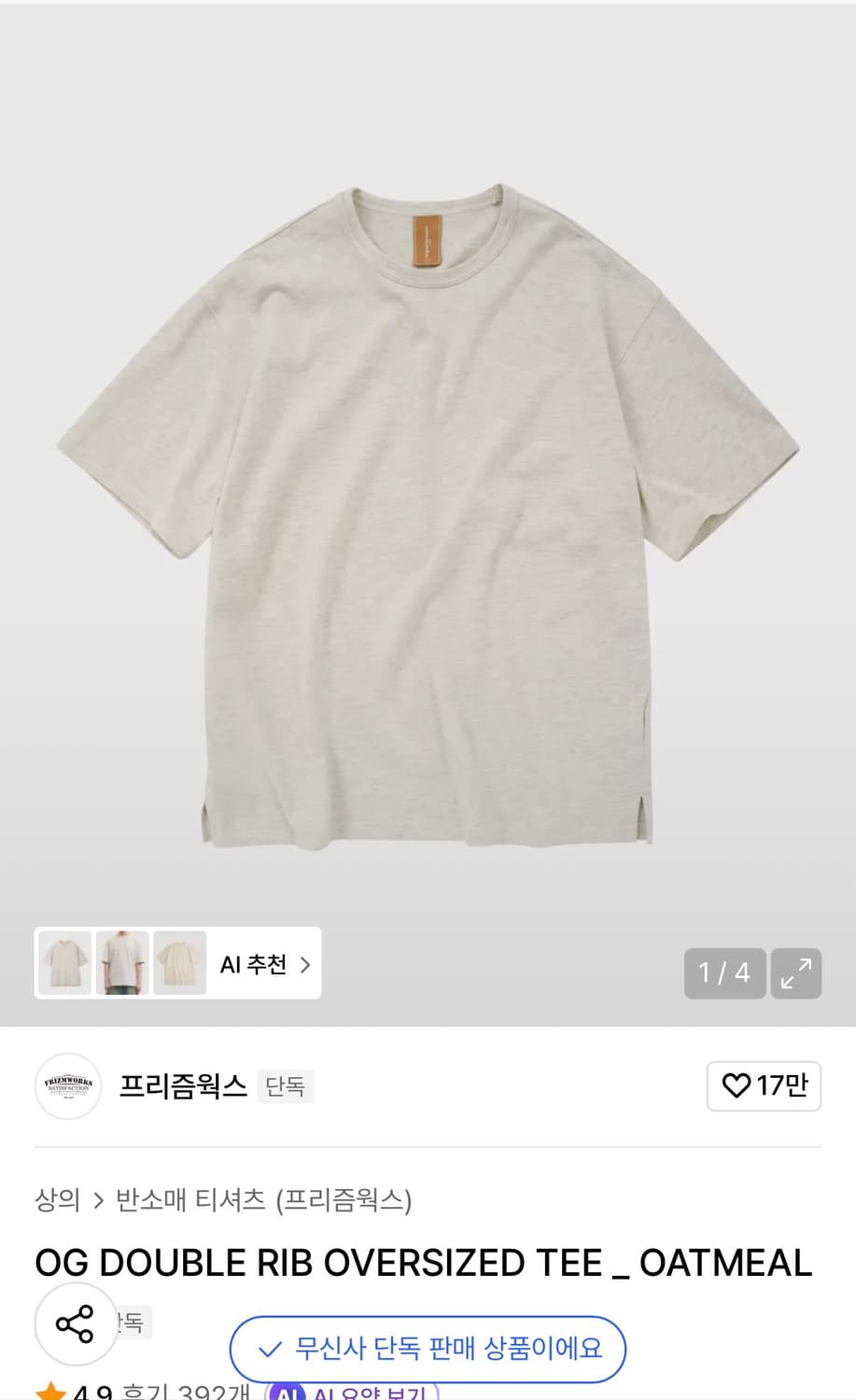Click the 단독 badge next to 프리즘웍스
The image size is (856, 1400).
(x=286, y=1087)
